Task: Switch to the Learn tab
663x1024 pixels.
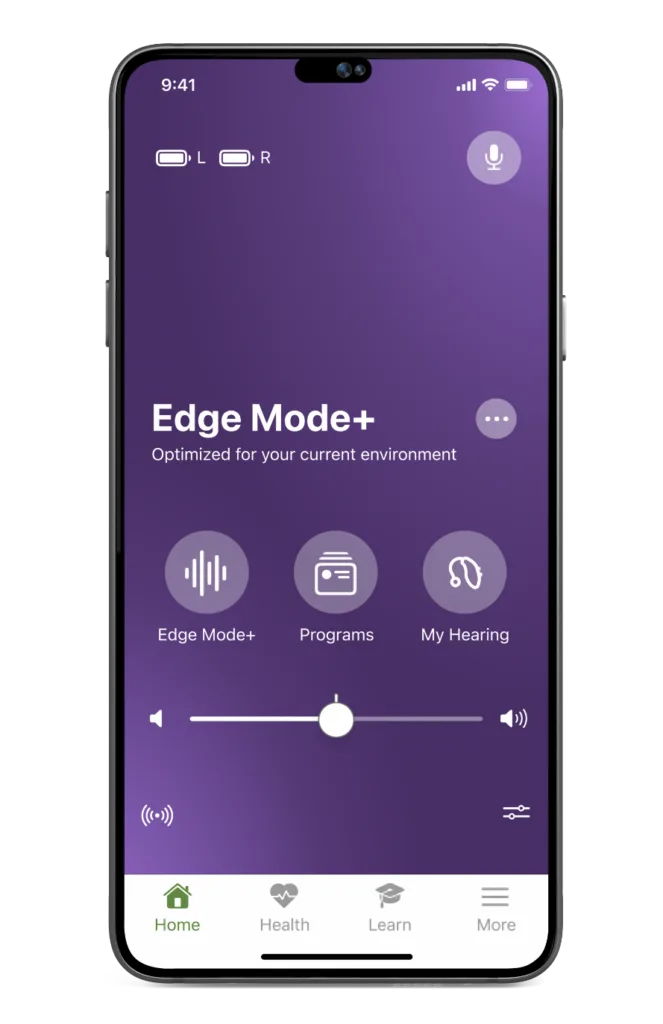Action: point(389,907)
